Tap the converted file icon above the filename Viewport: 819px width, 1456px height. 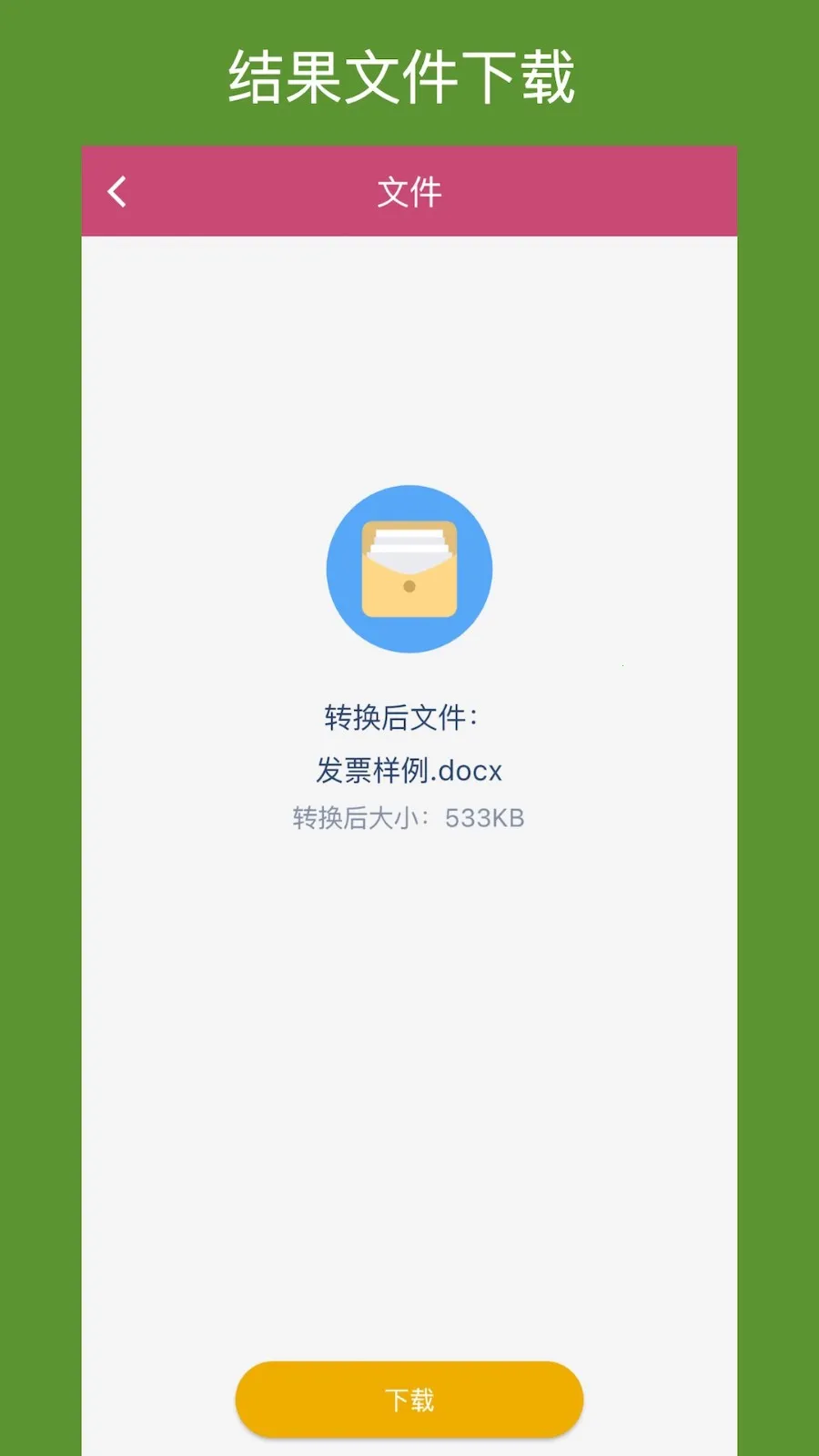click(409, 568)
